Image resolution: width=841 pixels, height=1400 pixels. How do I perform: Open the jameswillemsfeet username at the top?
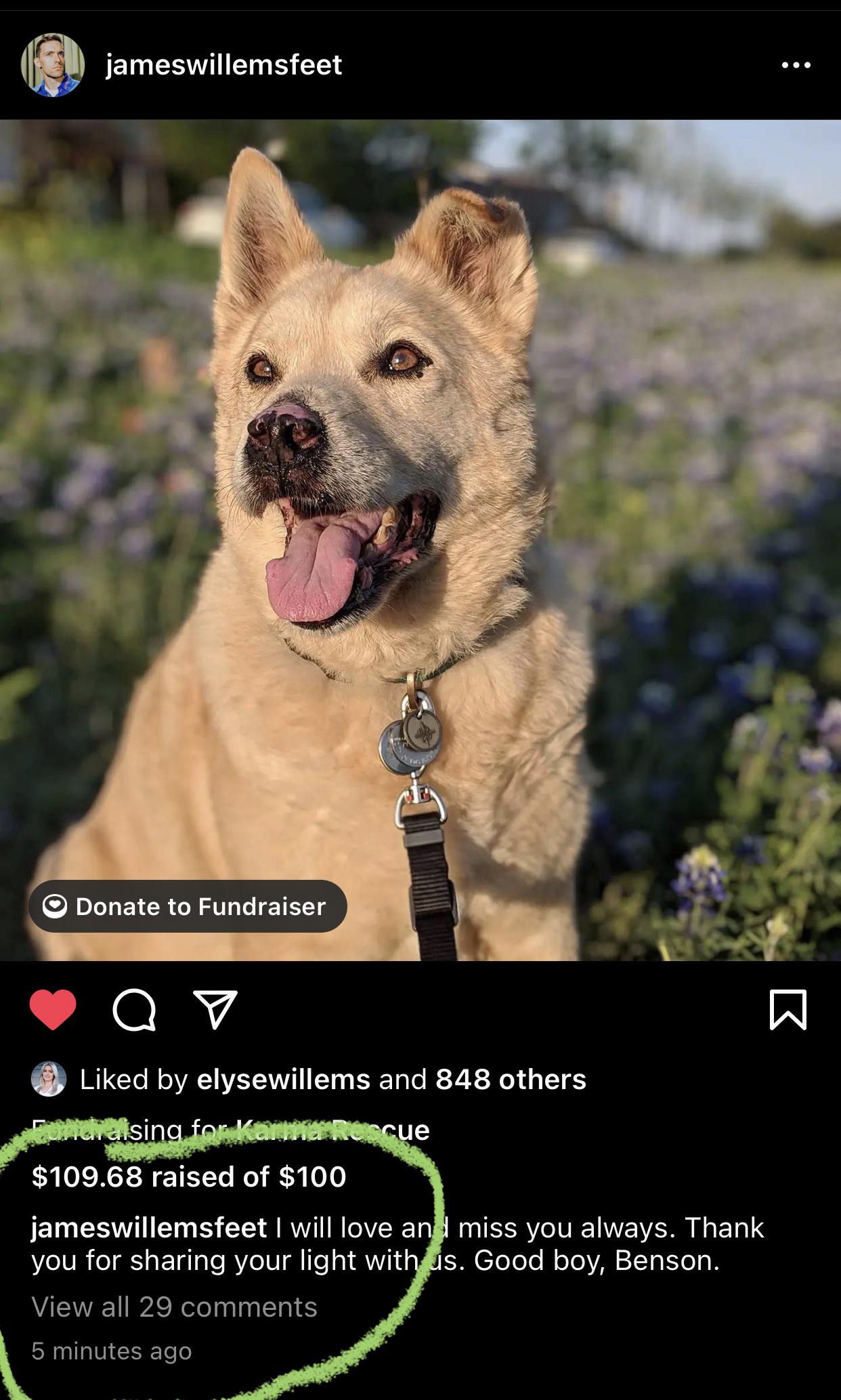click(223, 66)
